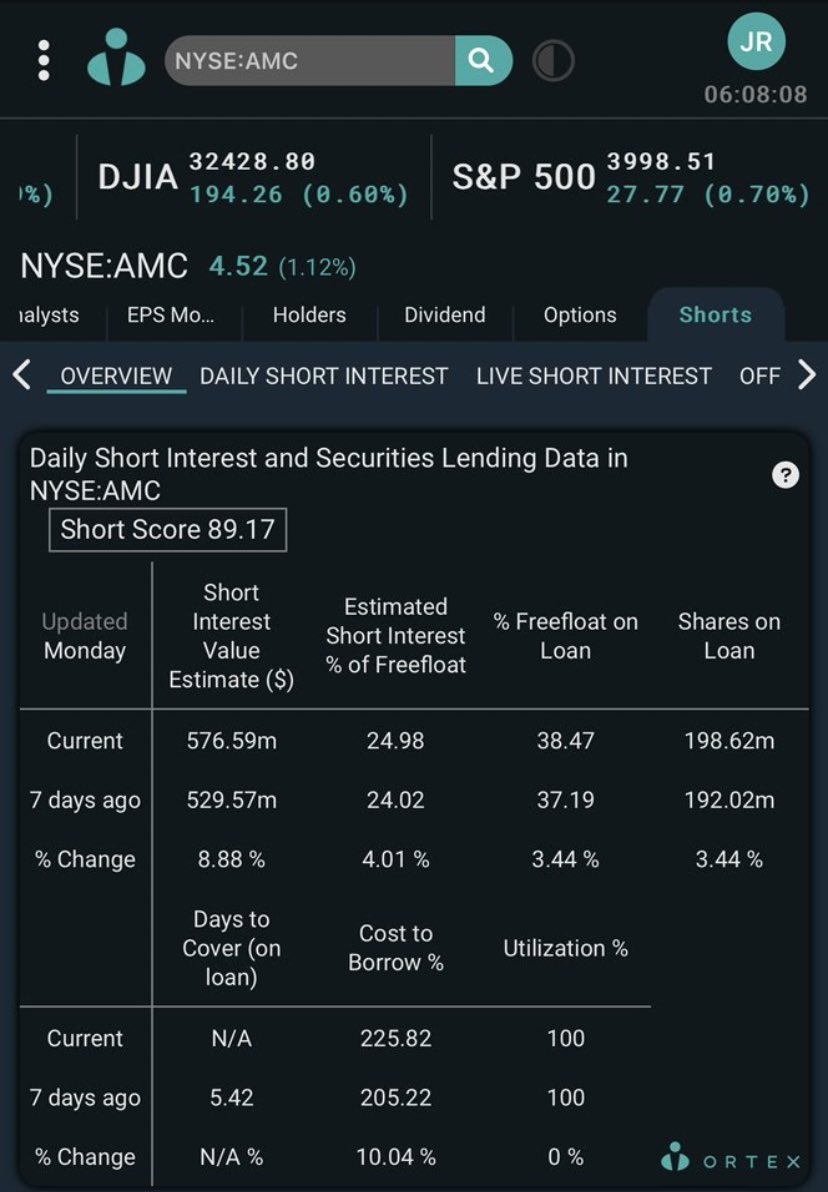The height and width of the screenshot is (1192, 828).
Task: View Daily Short Interest sub-tab
Action: [324, 376]
